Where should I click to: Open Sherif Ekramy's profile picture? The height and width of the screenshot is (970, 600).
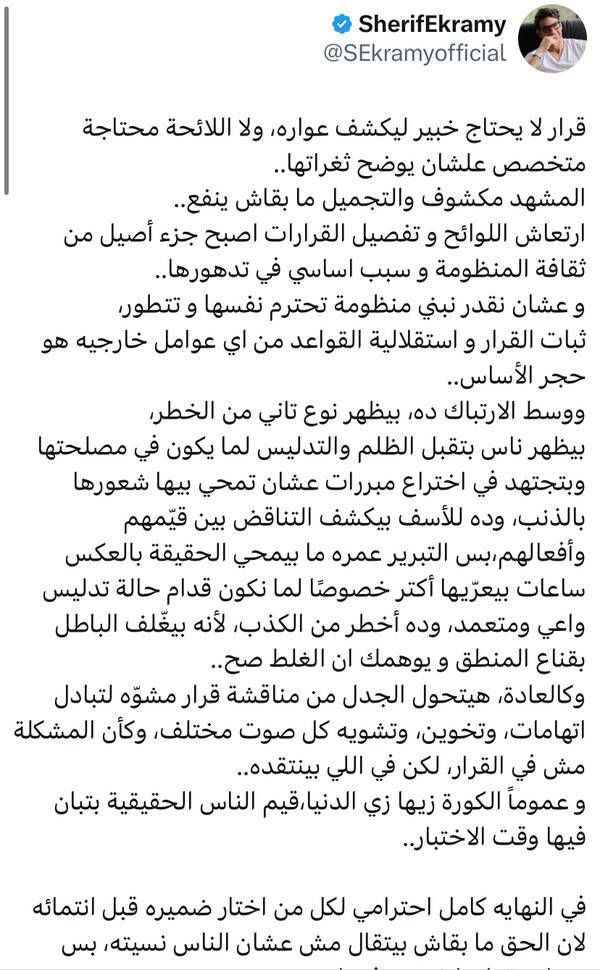point(552,39)
